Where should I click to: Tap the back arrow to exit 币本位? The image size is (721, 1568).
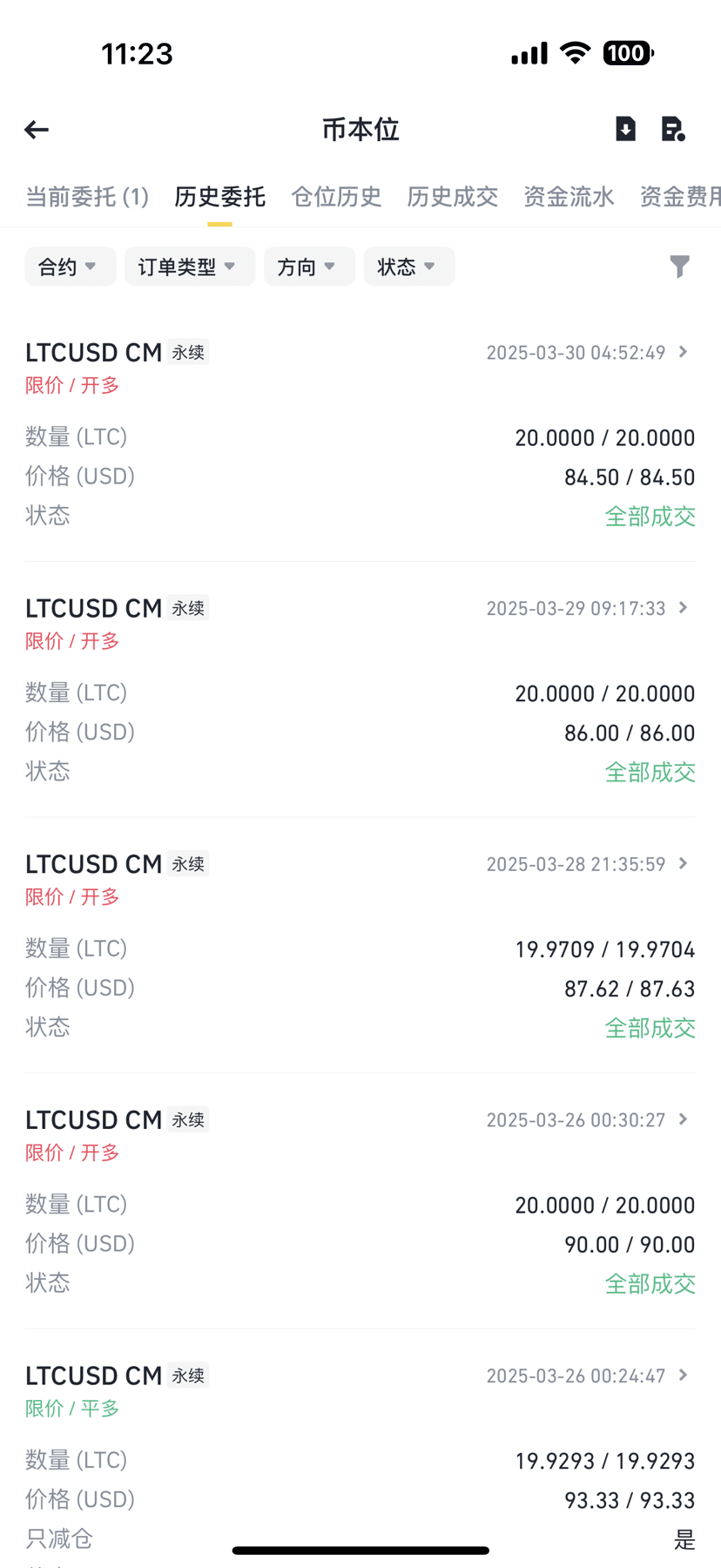click(36, 129)
